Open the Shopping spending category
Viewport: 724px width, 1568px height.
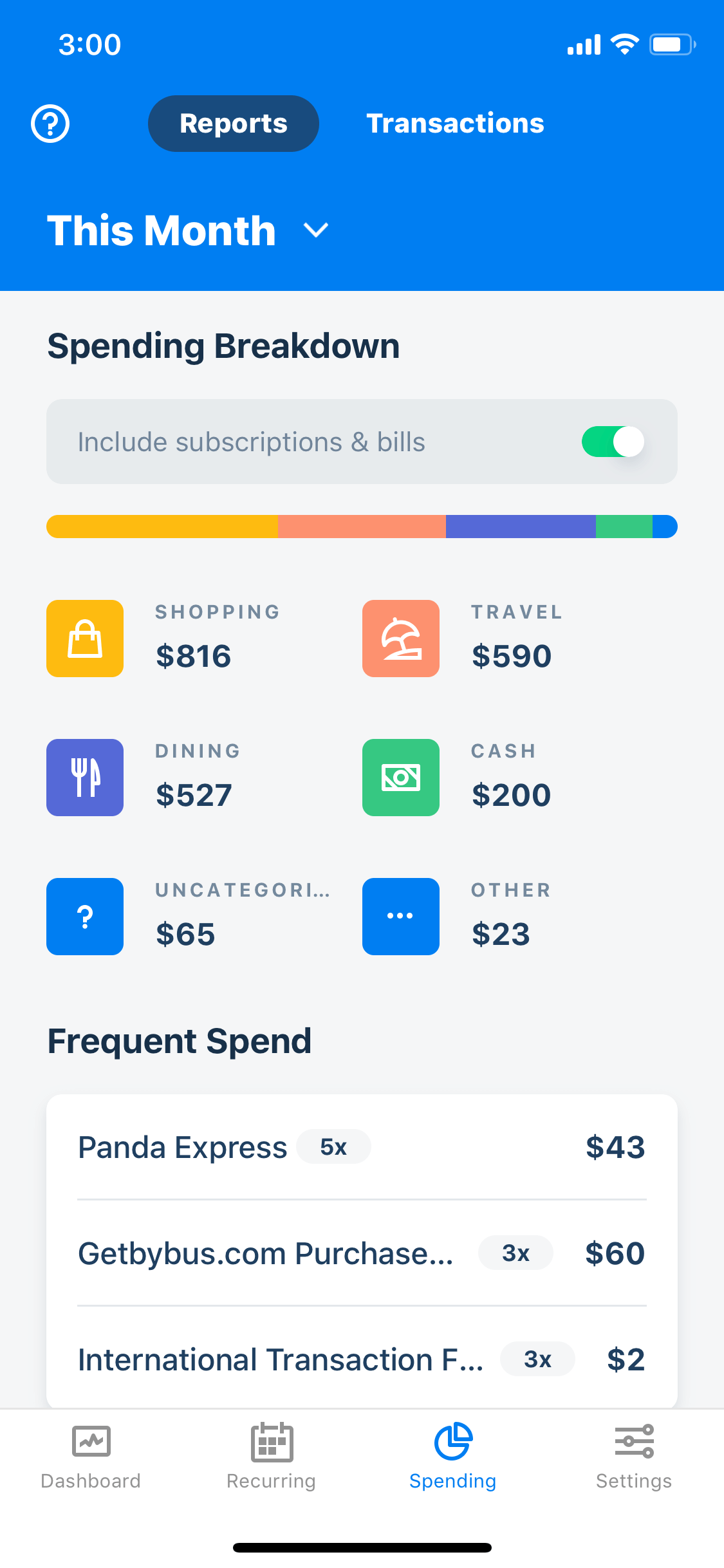click(x=188, y=639)
